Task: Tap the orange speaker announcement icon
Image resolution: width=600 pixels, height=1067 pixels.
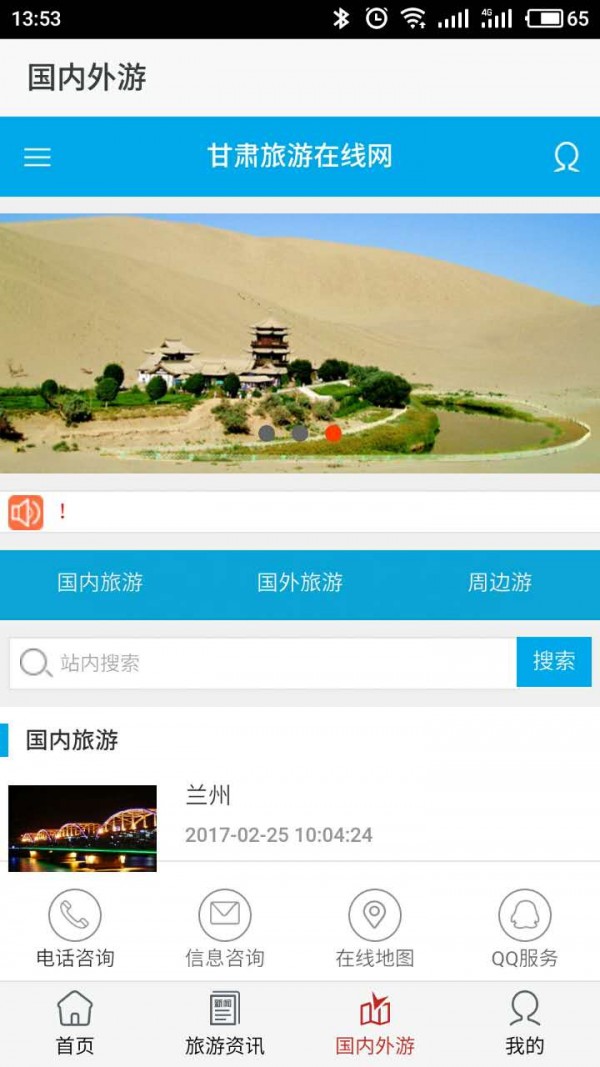Action: (x=26, y=512)
